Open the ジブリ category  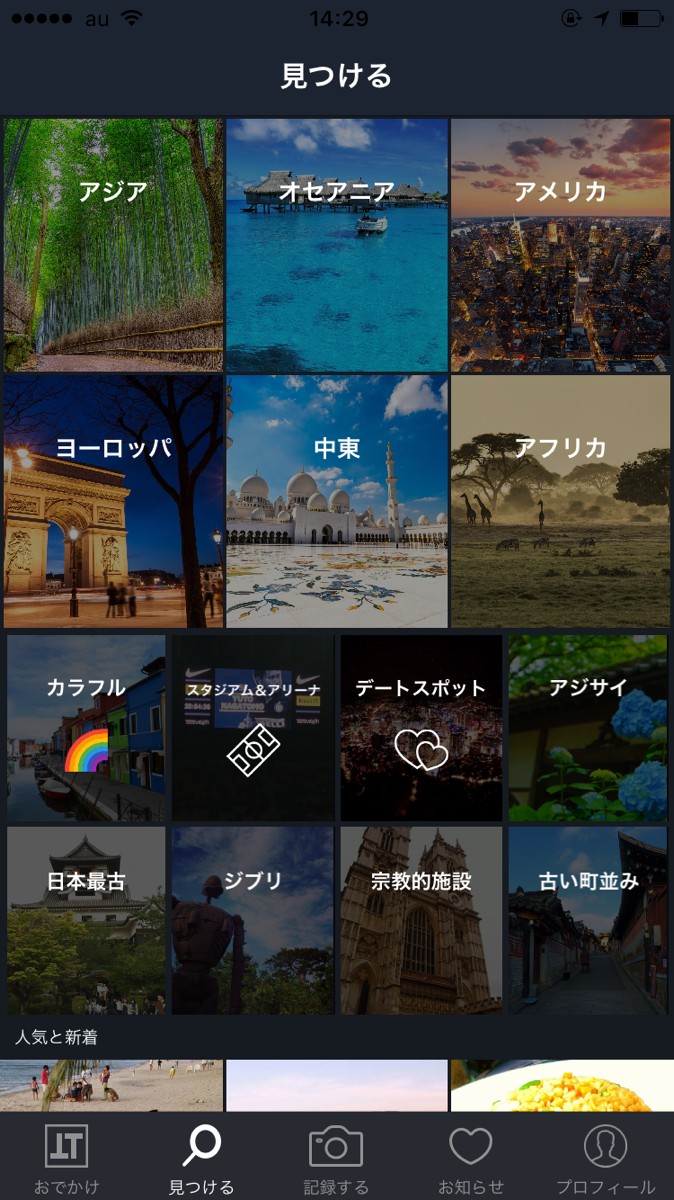tap(253, 920)
